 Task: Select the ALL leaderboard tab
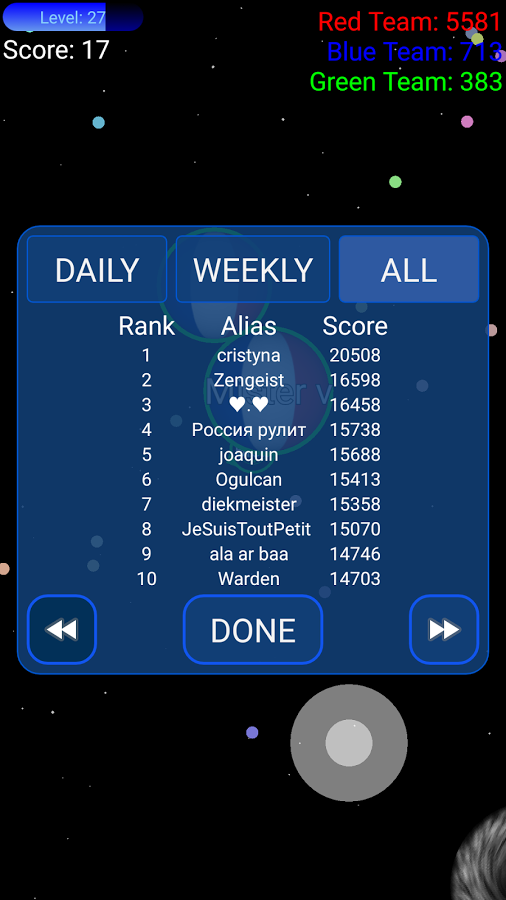click(x=409, y=269)
